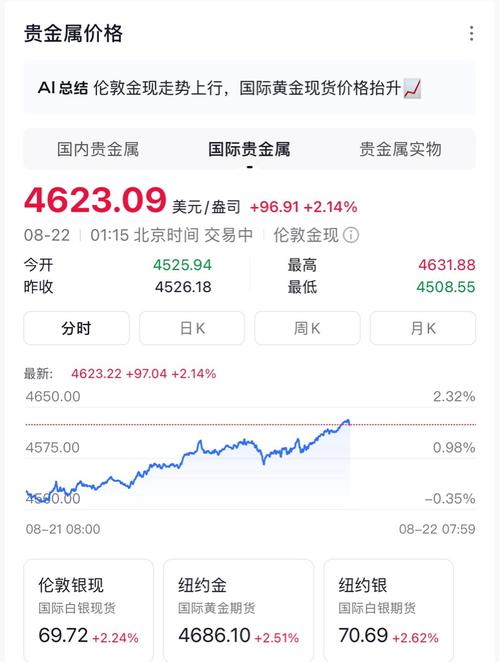
Task: Switch chart to 月K
Action: point(423,328)
